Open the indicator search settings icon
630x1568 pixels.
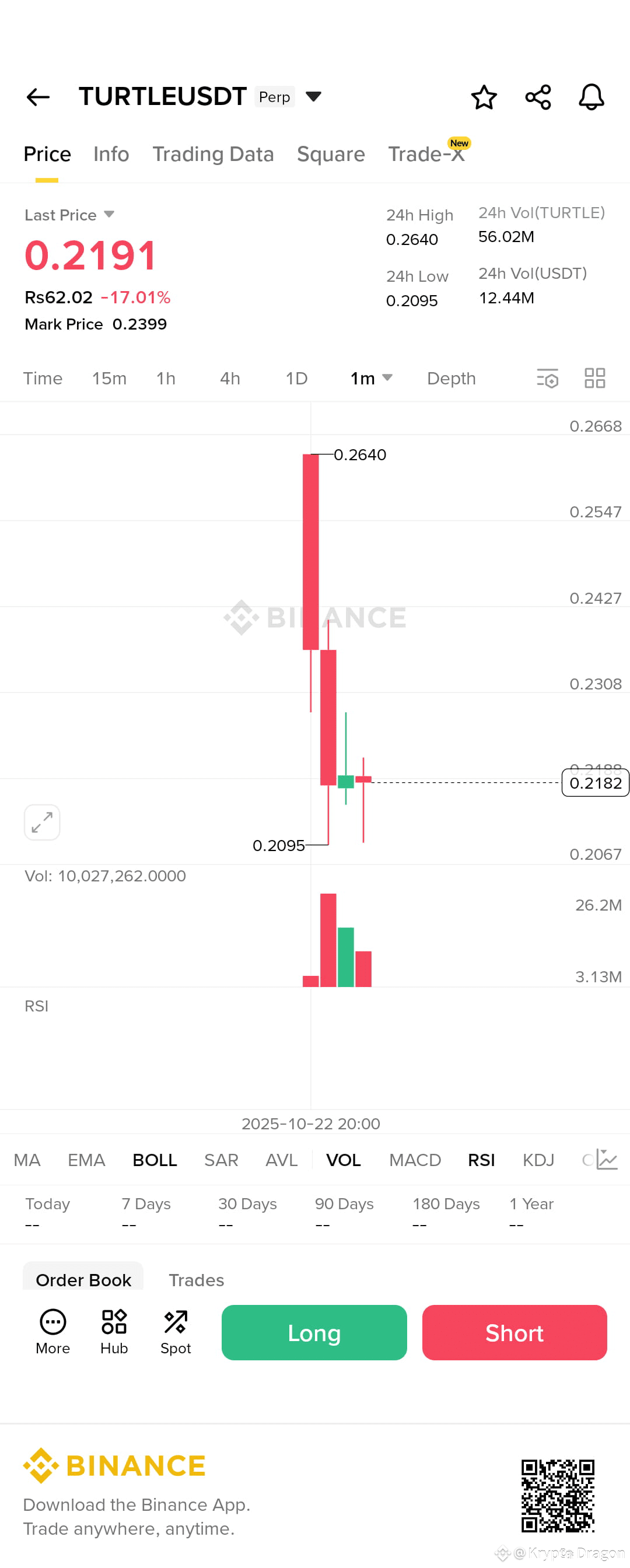[547, 378]
